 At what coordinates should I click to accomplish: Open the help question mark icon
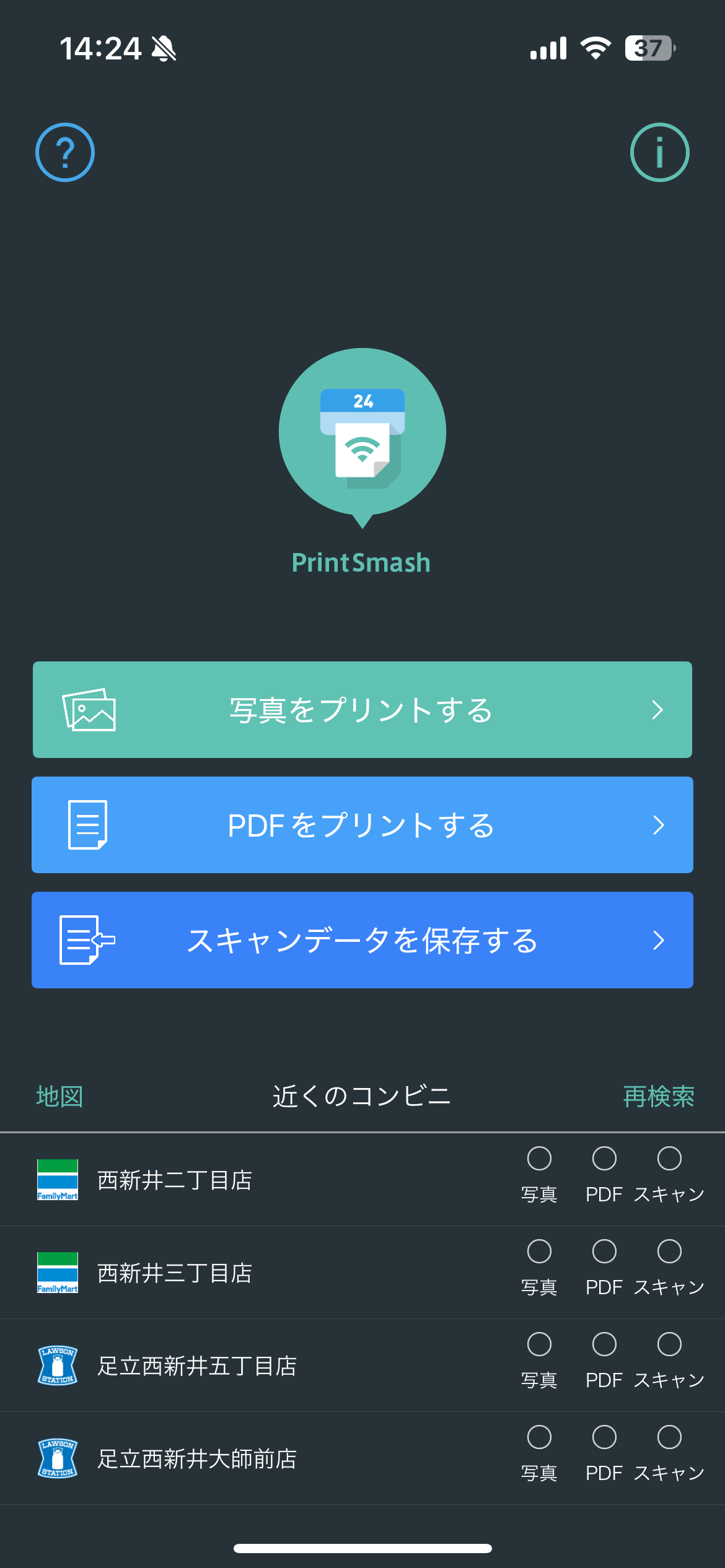pos(65,152)
